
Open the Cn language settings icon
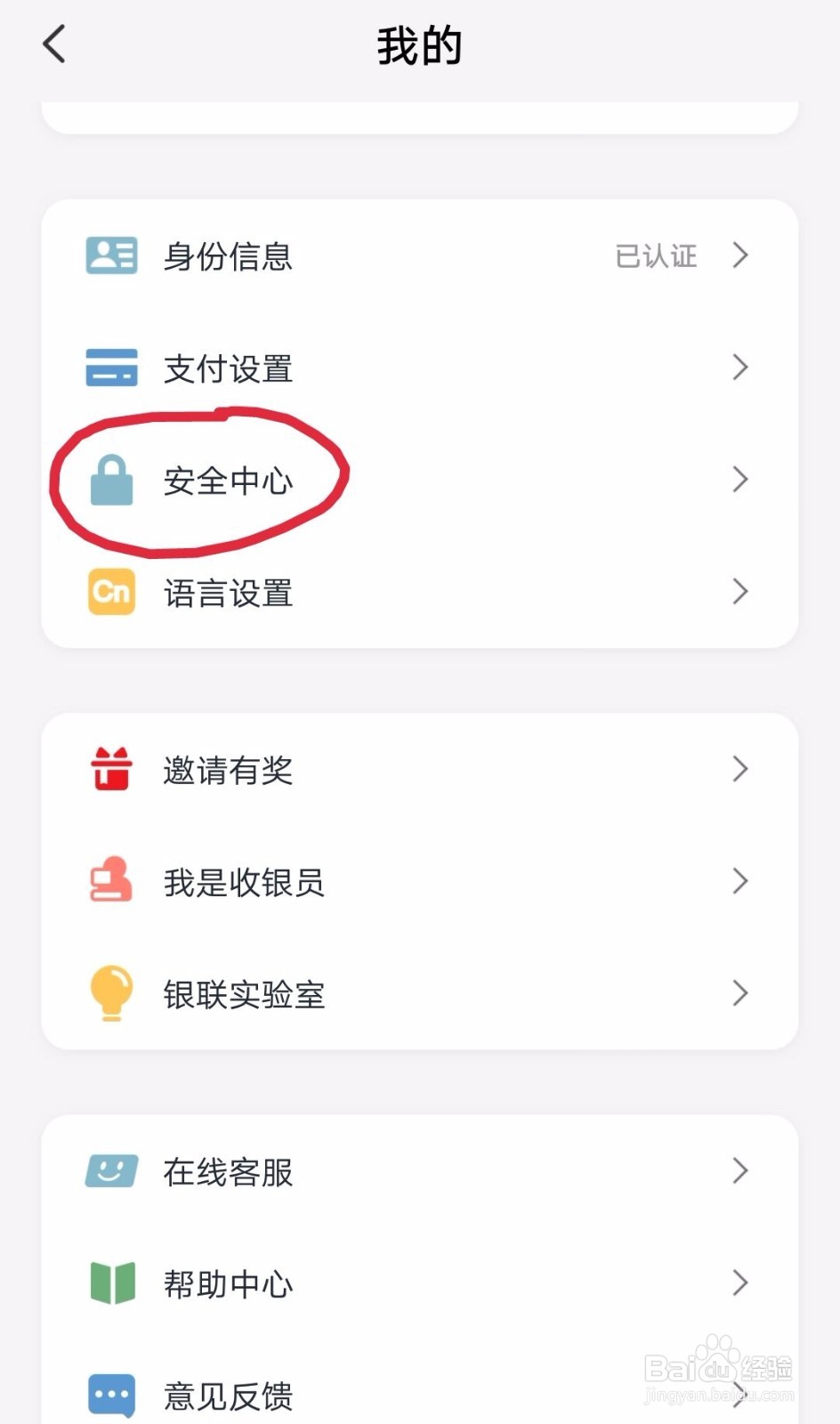point(110,592)
